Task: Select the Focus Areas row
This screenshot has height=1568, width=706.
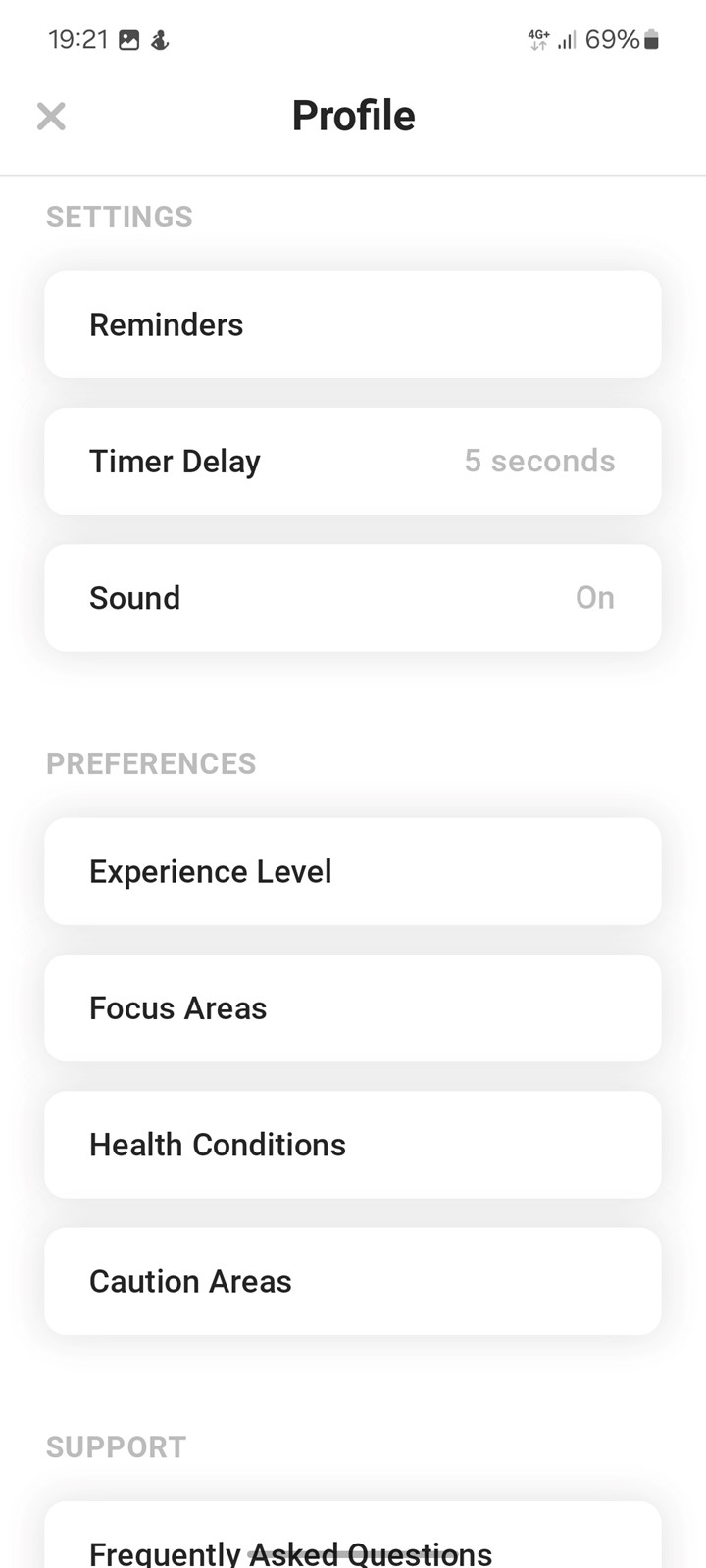Action: [353, 1008]
